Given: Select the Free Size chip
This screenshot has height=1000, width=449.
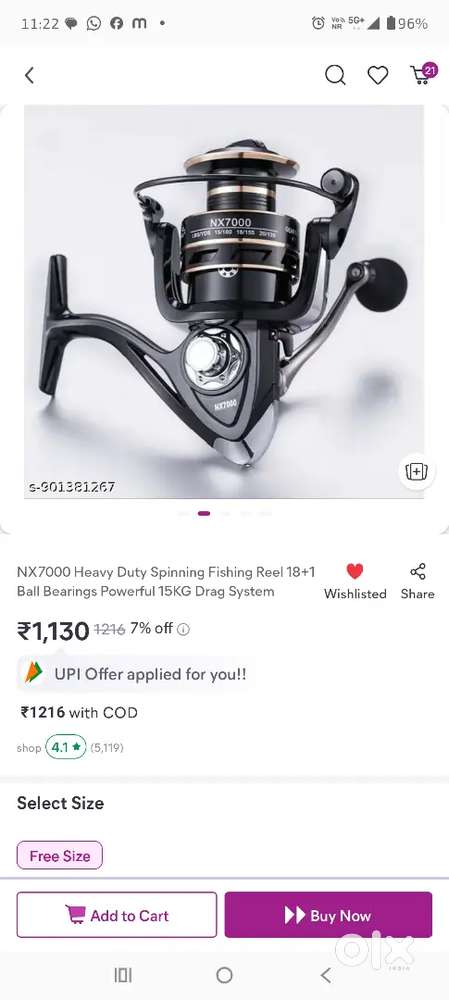Looking at the screenshot, I should point(59,855).
